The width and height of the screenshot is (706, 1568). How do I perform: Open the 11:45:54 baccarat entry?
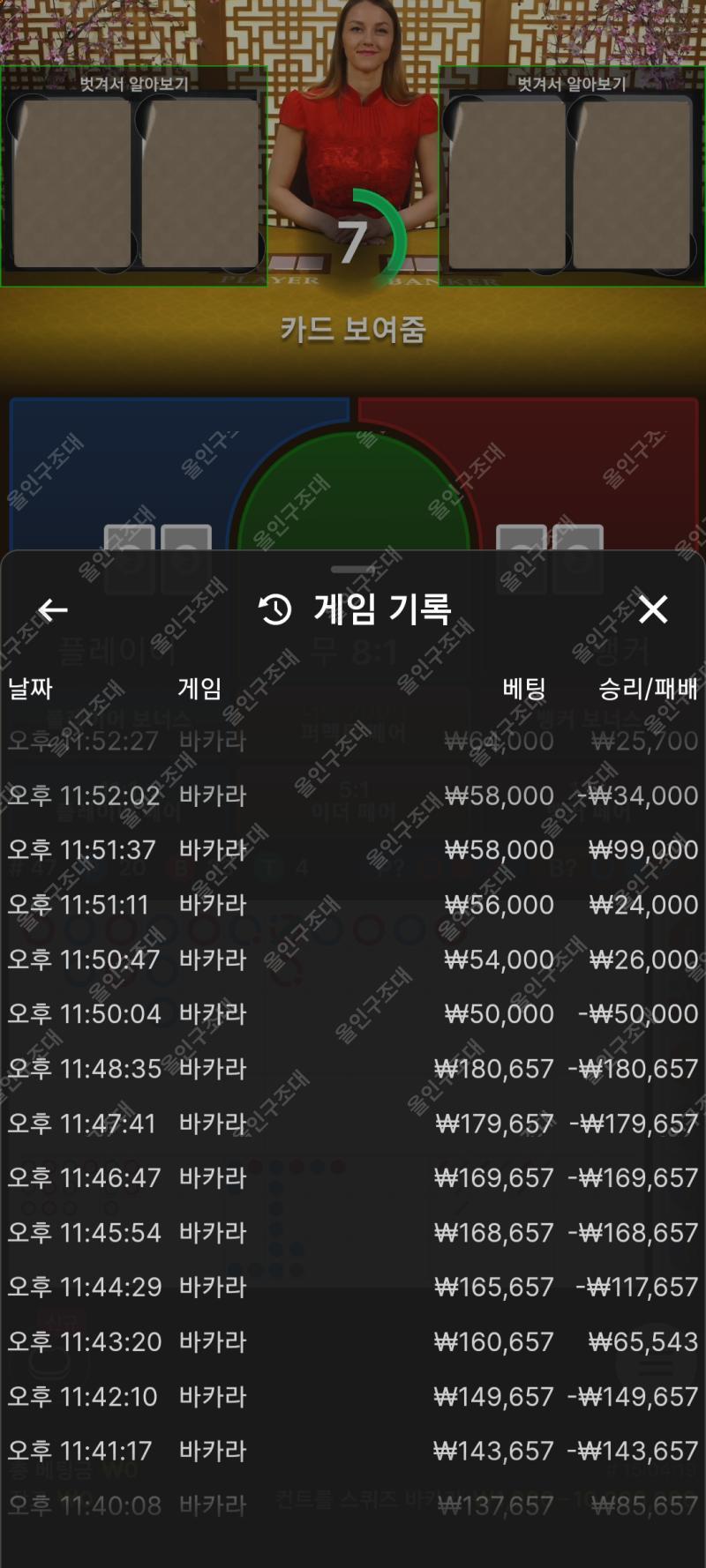click(x=353, y=1233)
